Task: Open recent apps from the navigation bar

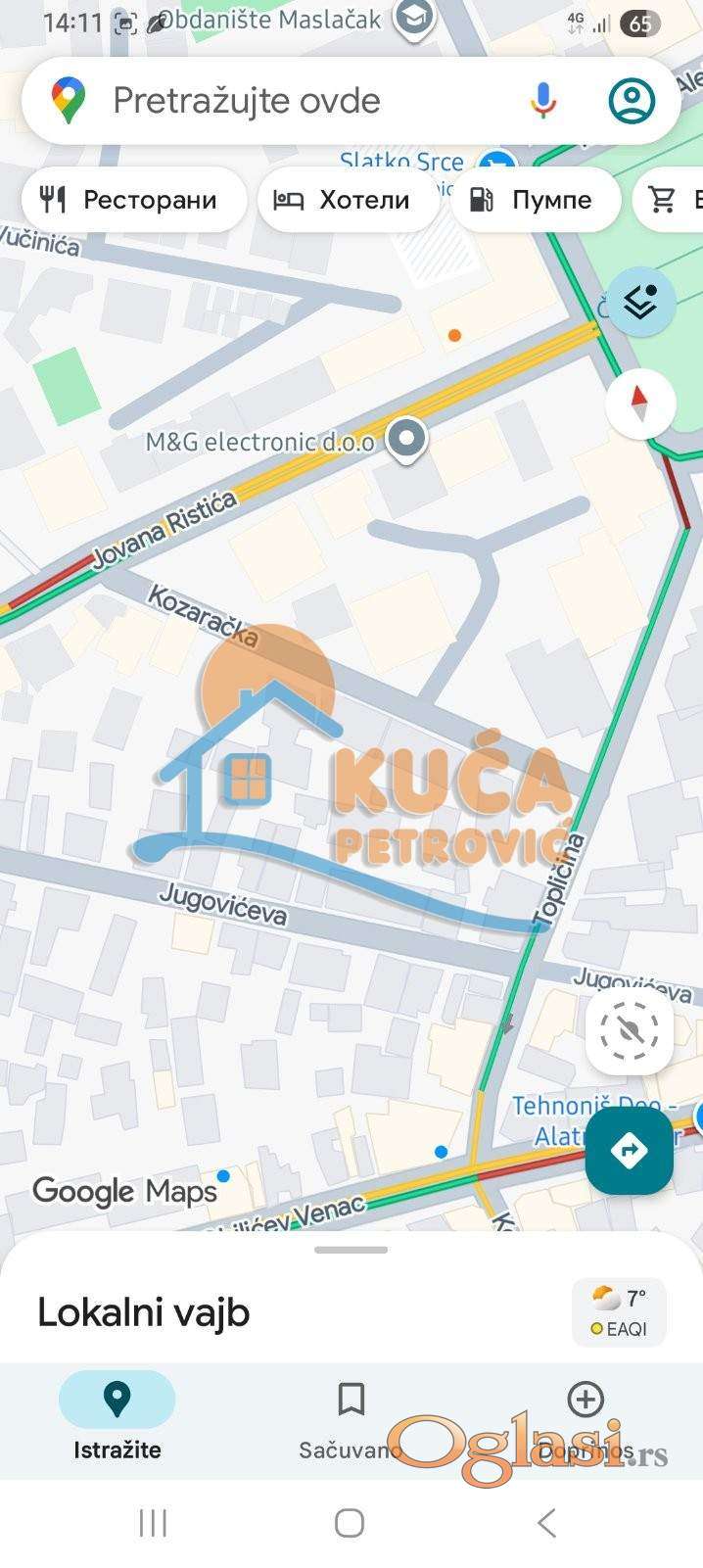Action: [x=154, y=1523]
